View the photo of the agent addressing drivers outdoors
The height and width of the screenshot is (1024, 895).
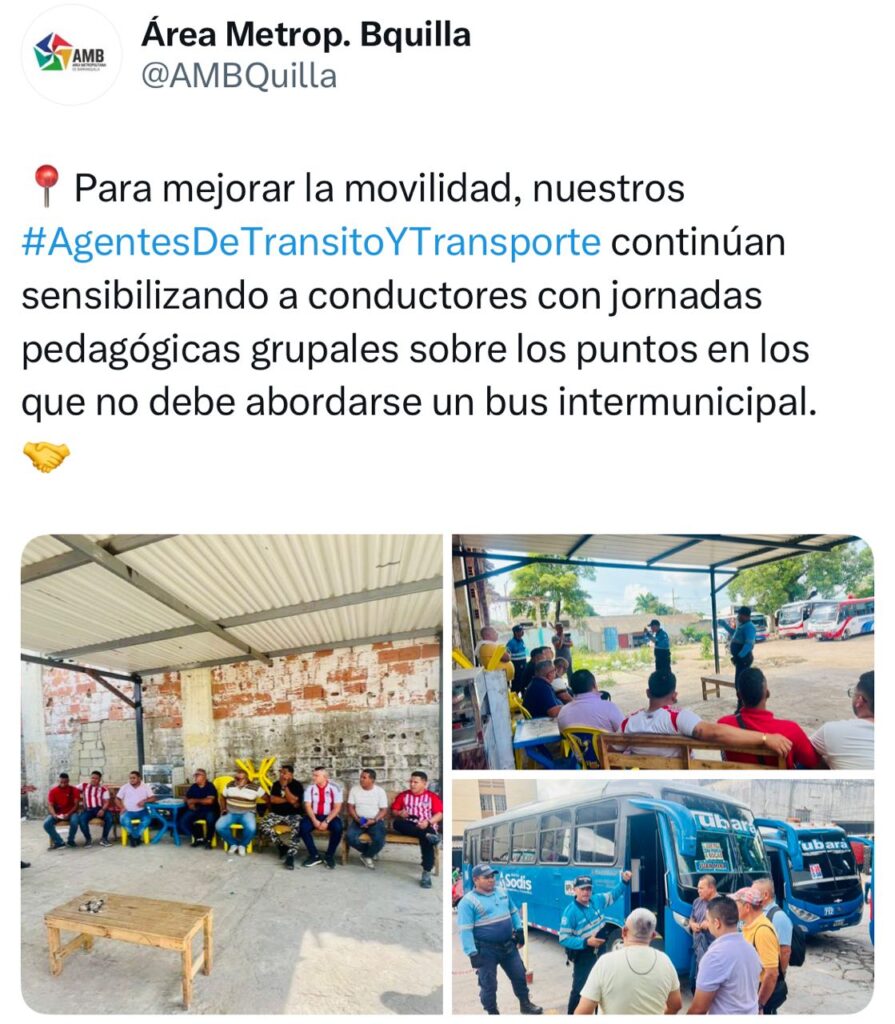(662, 652)
